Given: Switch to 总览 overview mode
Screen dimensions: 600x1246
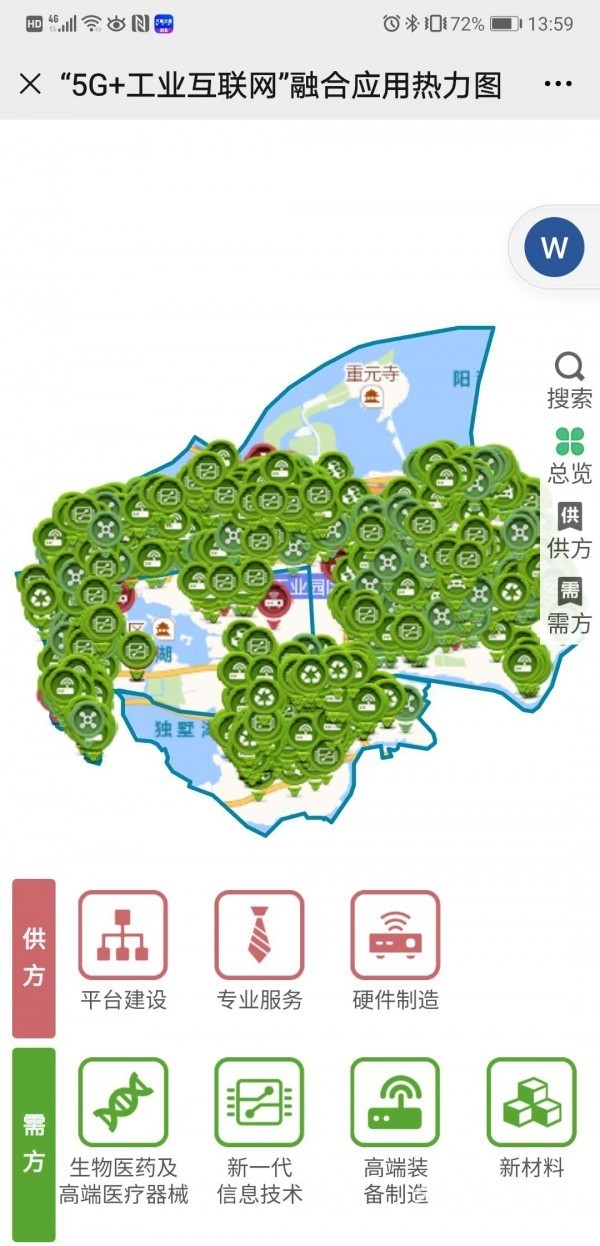Looking at the screenshot, I should (x=569, y=455).
